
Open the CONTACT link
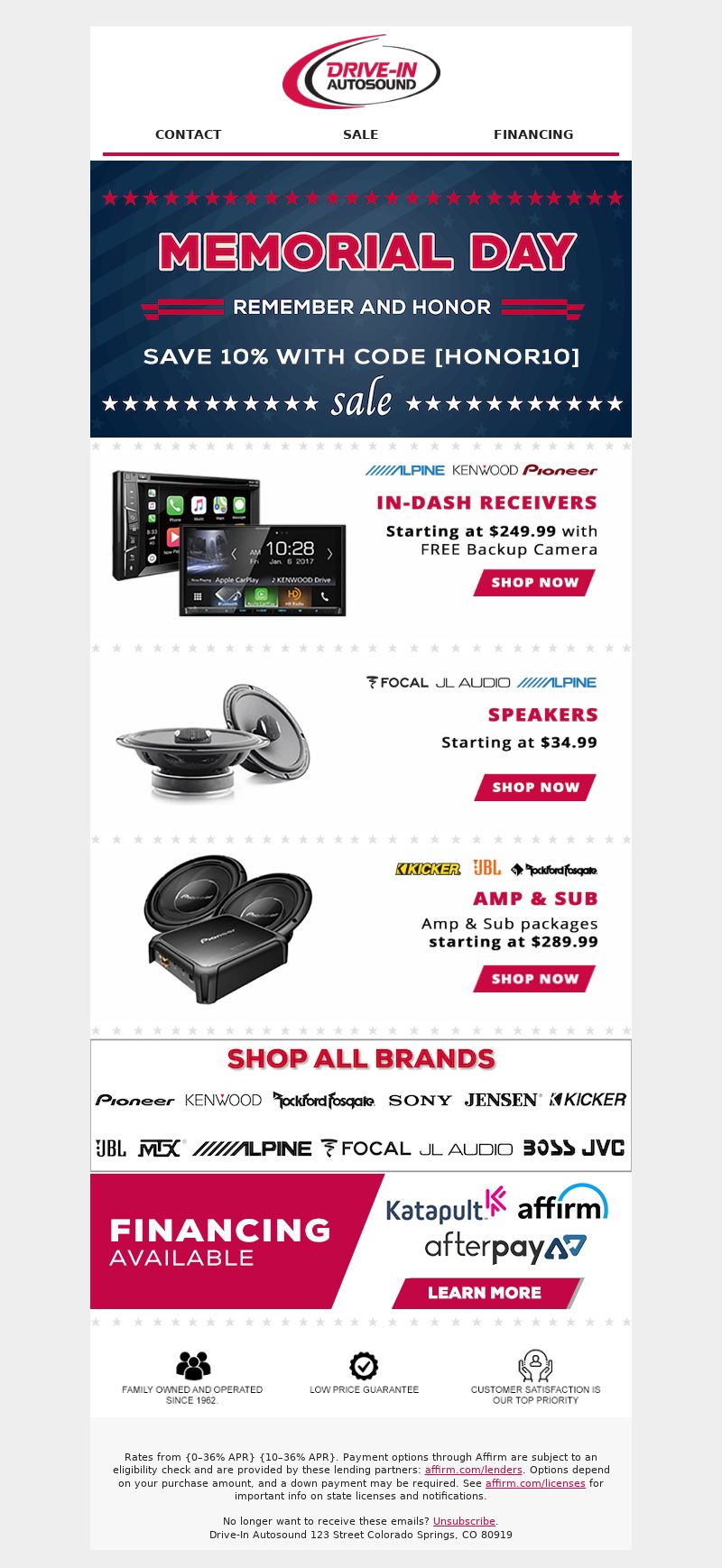[x=188, y=134]
